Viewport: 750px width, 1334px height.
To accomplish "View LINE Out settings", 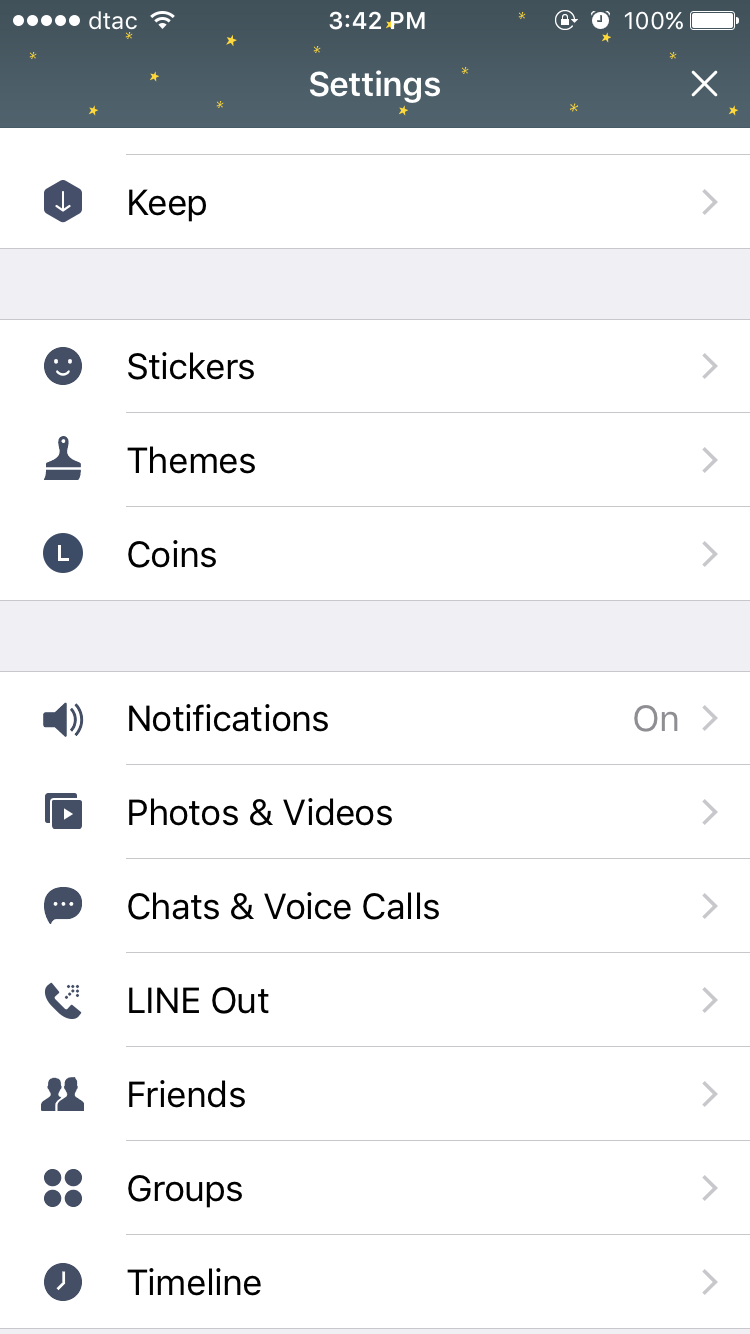I will (x=375, y=1001).
